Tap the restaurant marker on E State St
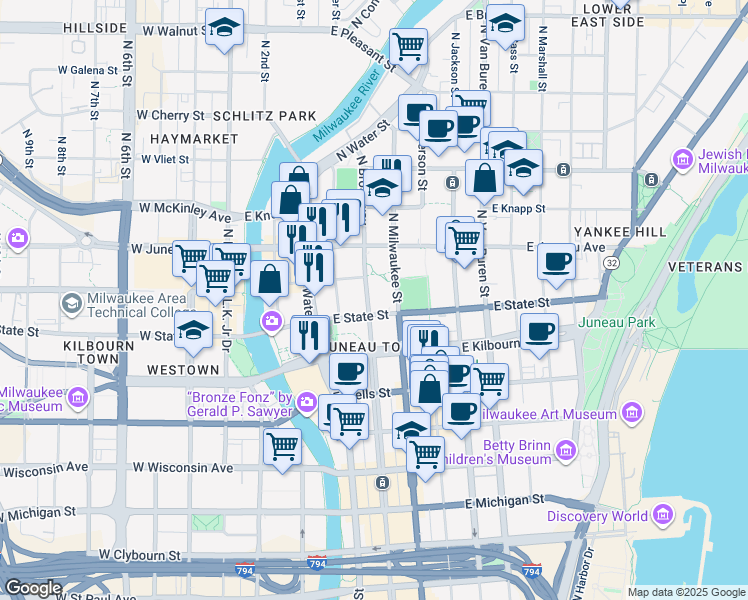This screenshot has height=600, width=748. pos(309,334)
